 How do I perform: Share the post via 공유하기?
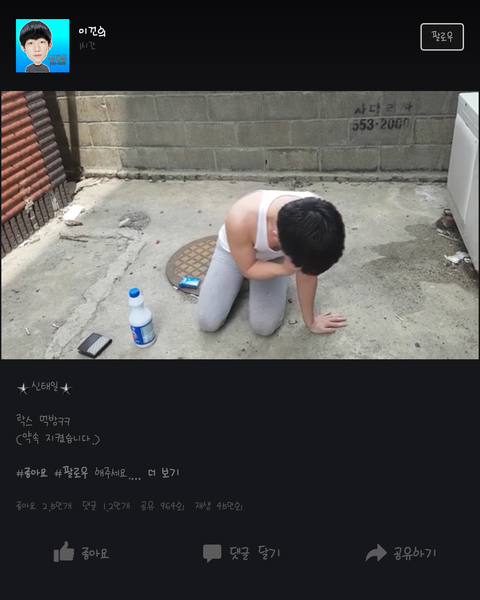click(x=401, y=553)
